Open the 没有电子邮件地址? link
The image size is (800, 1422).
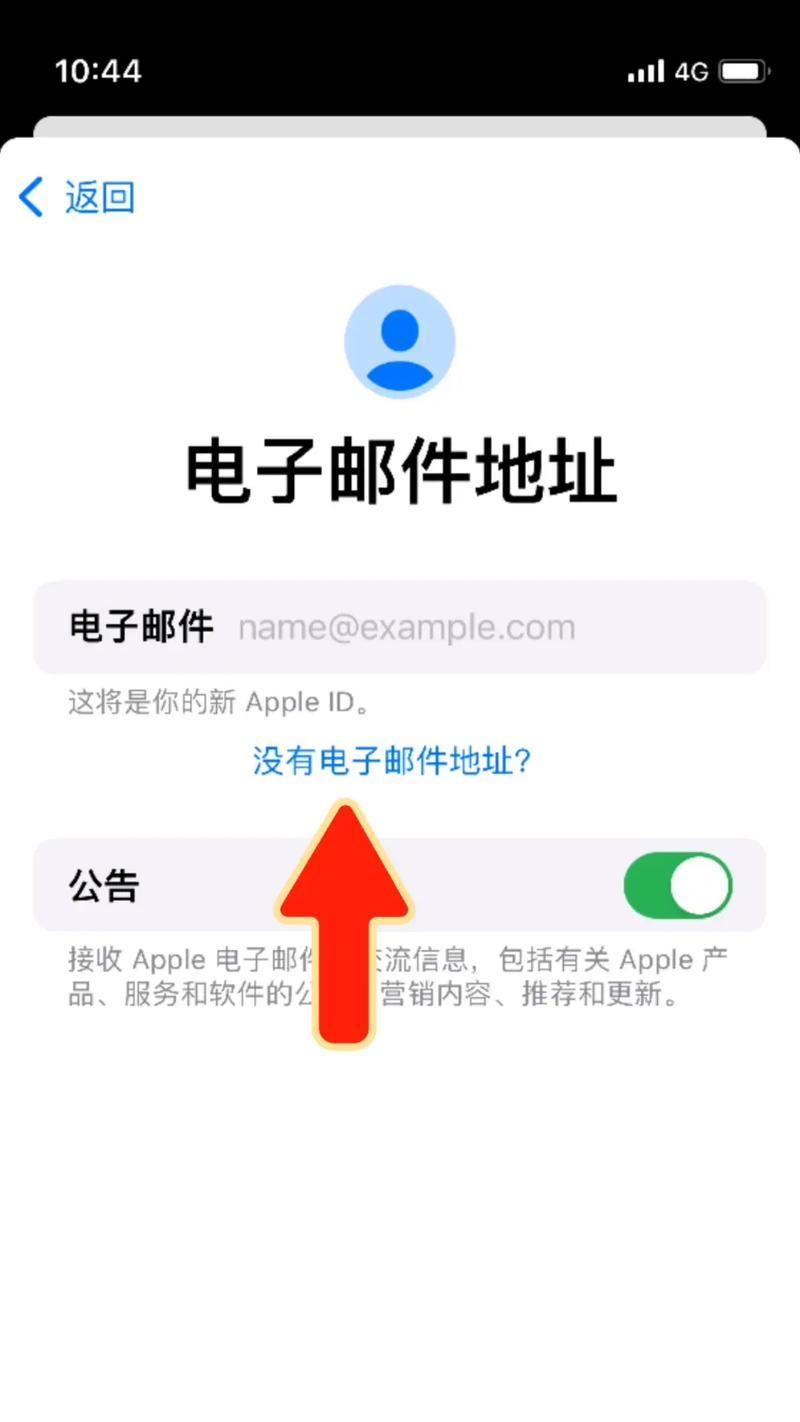tap(391, 762)
